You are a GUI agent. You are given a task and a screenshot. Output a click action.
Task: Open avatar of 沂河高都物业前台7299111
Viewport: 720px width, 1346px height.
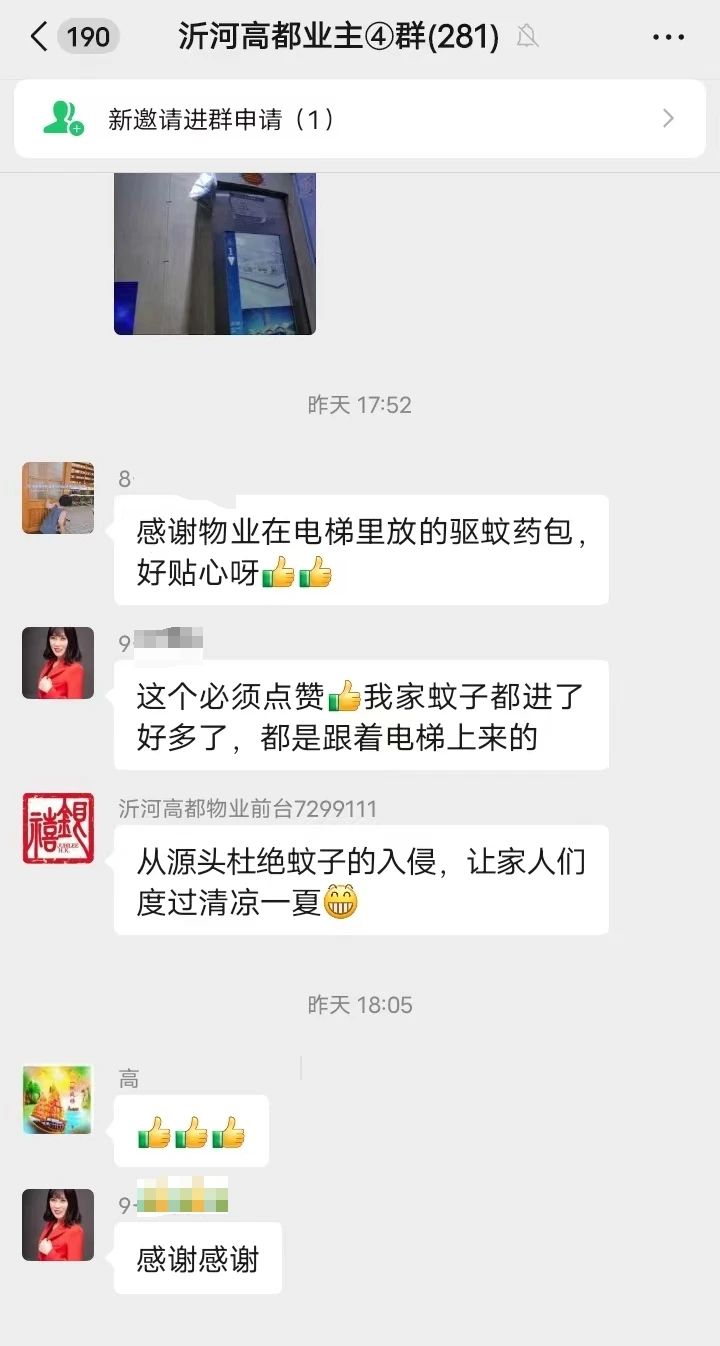click(58, 828)
